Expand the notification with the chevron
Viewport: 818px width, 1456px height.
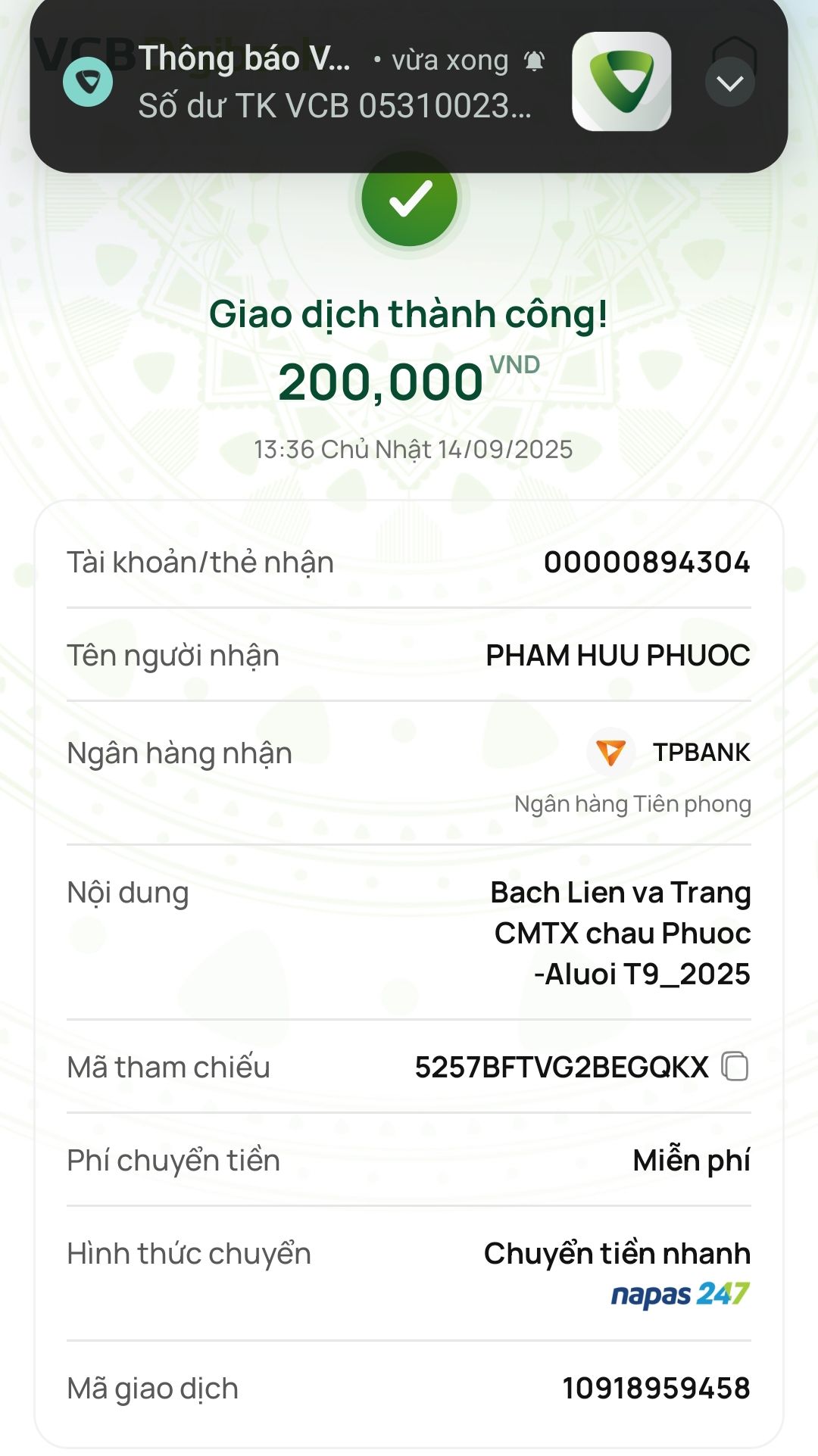pyautogui.click(x=730, y=83)
